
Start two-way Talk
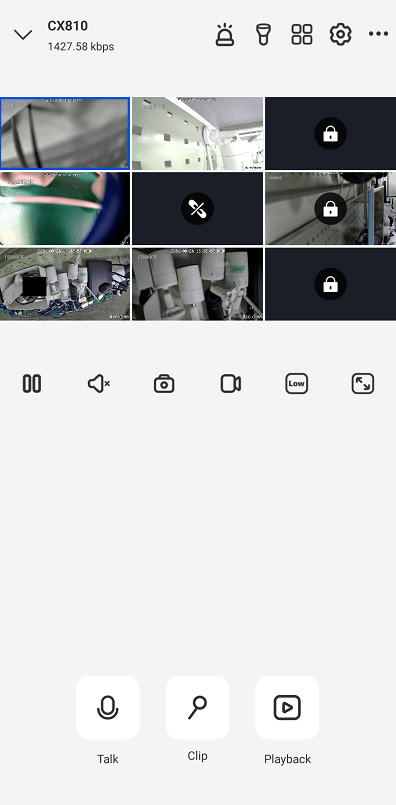108,707
